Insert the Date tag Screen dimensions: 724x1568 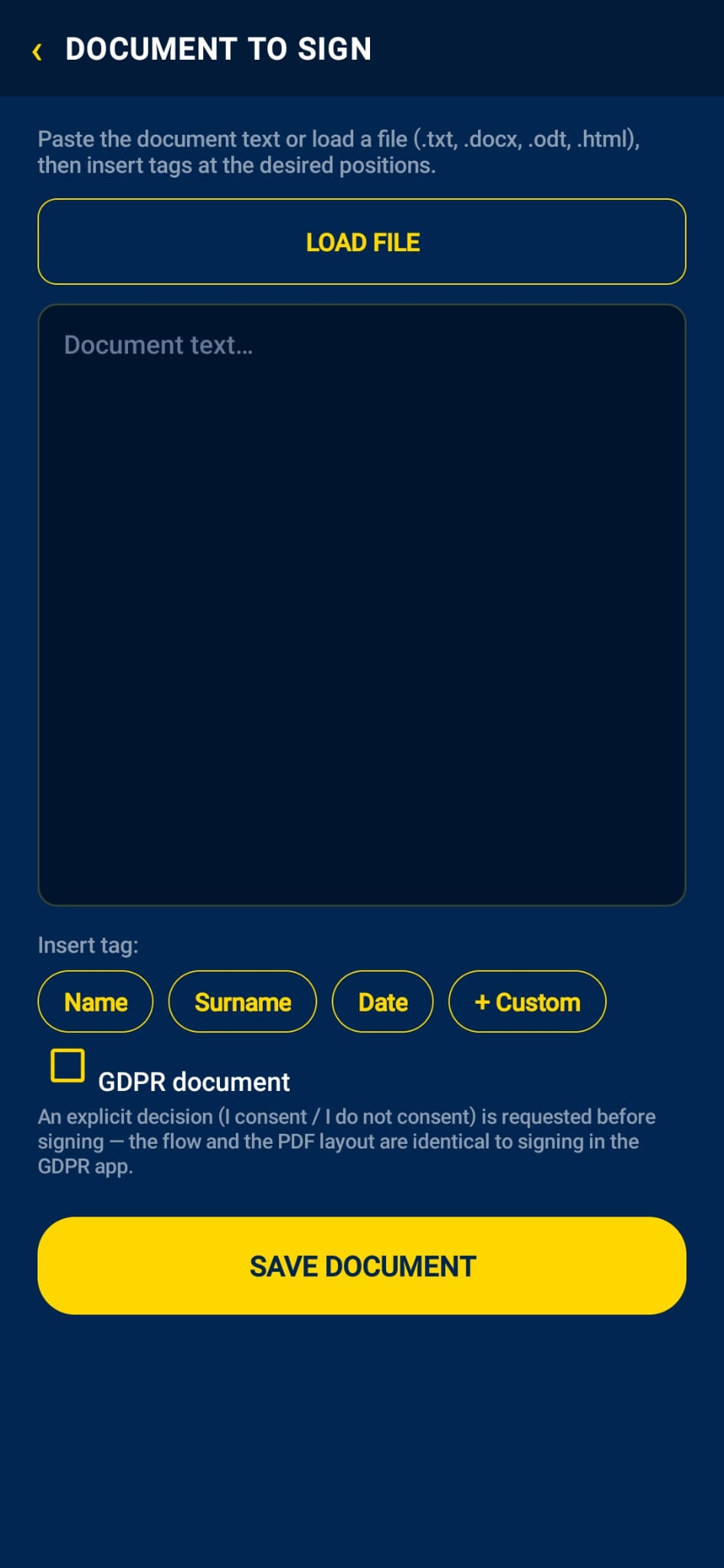tap(382, 1001)
